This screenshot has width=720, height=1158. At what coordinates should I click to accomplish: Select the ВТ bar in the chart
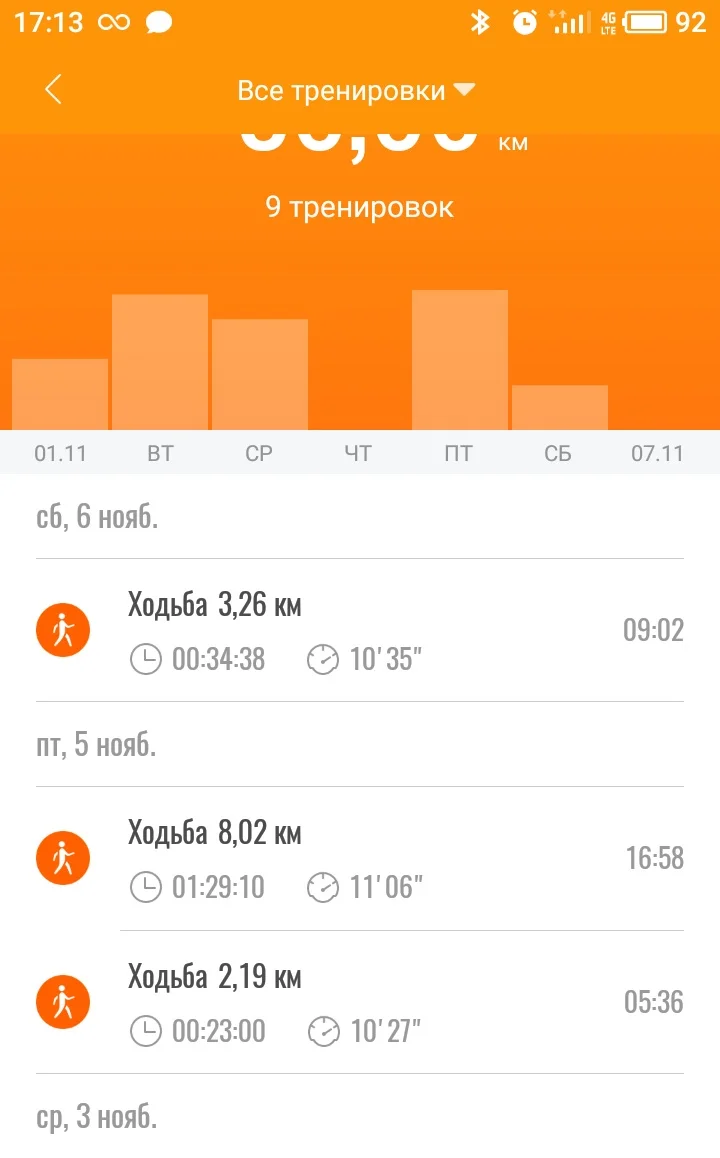point(160,362)
